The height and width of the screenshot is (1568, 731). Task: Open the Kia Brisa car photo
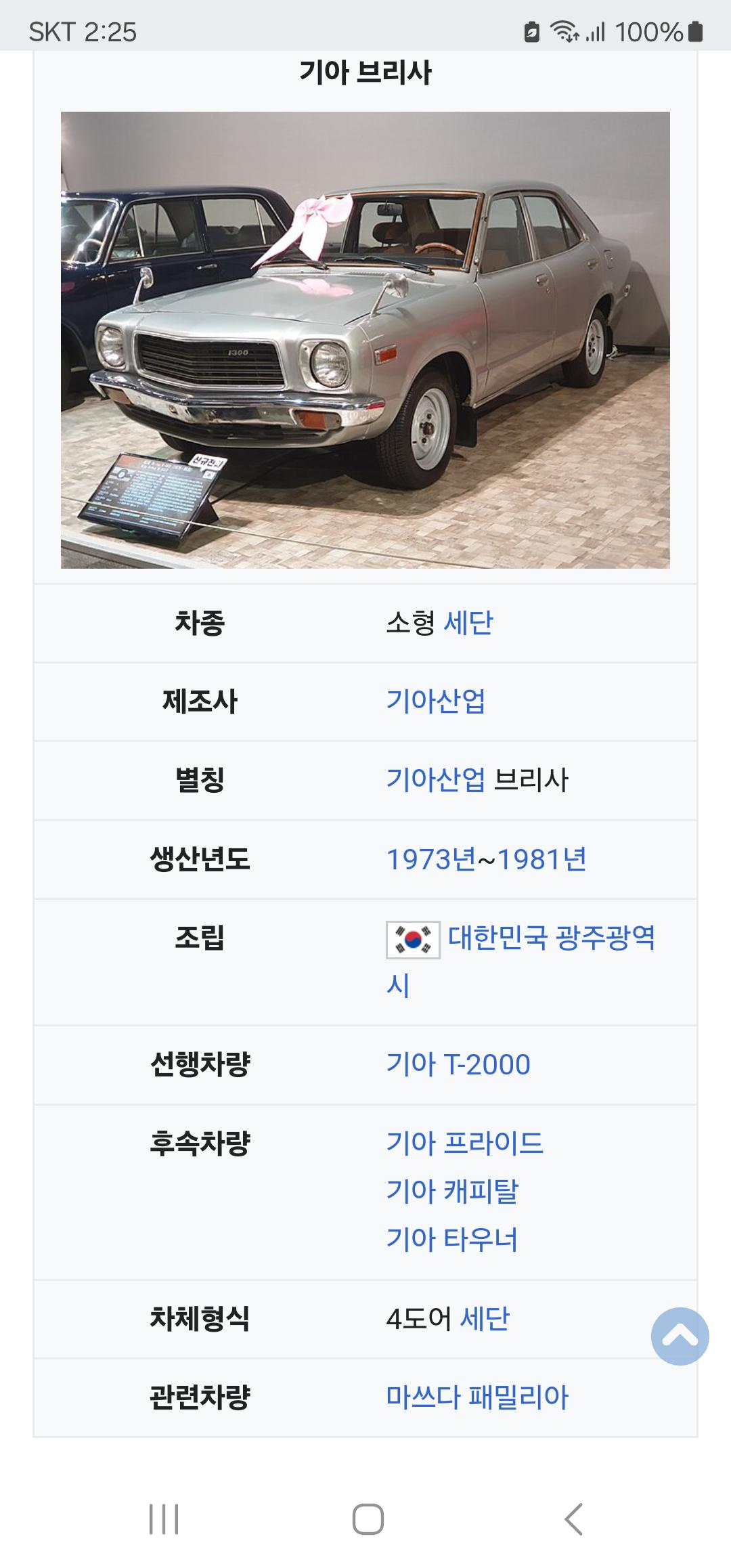click(365, 340)
